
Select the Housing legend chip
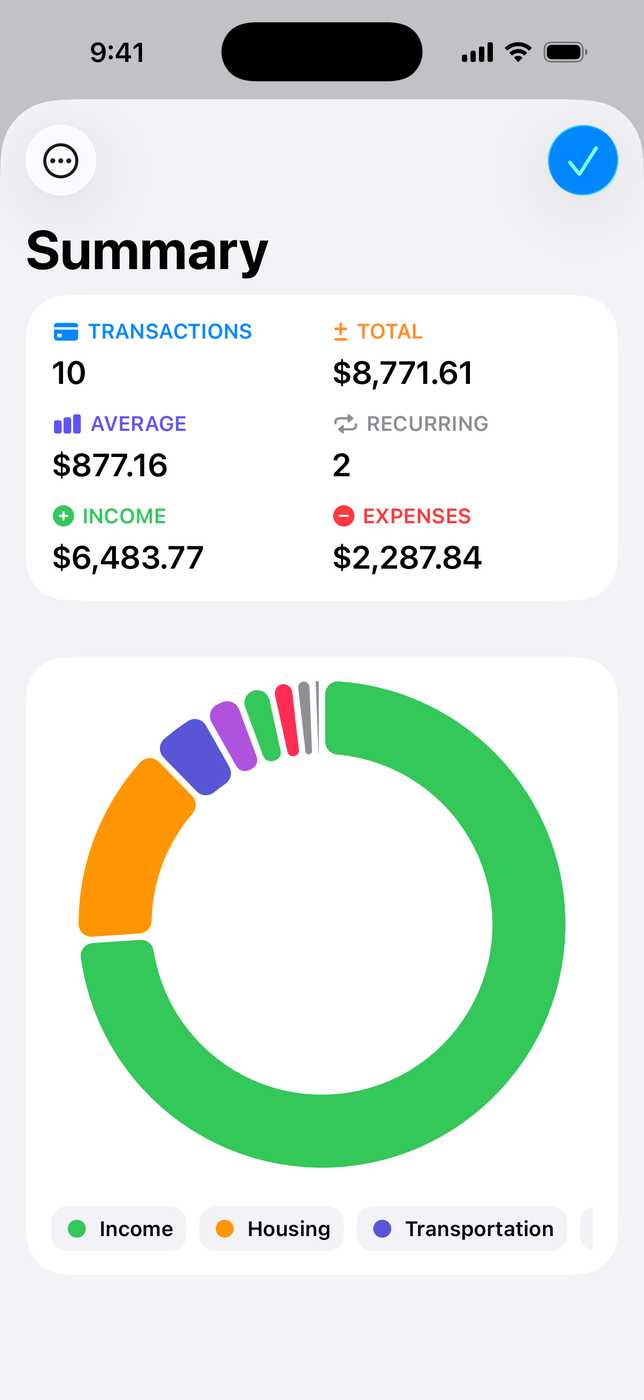tap(271, 1229)
